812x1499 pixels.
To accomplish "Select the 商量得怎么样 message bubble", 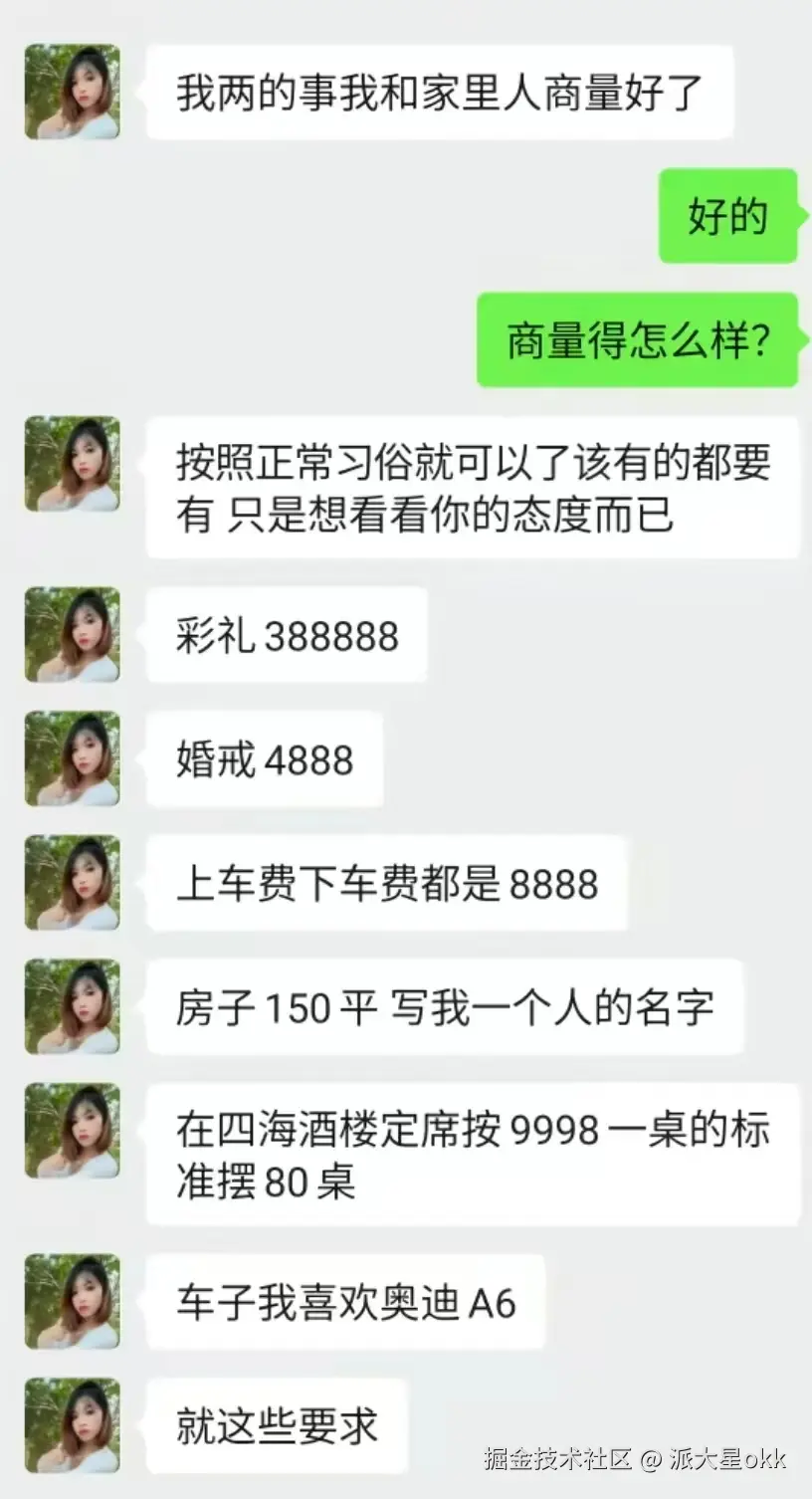I will 637,338.
